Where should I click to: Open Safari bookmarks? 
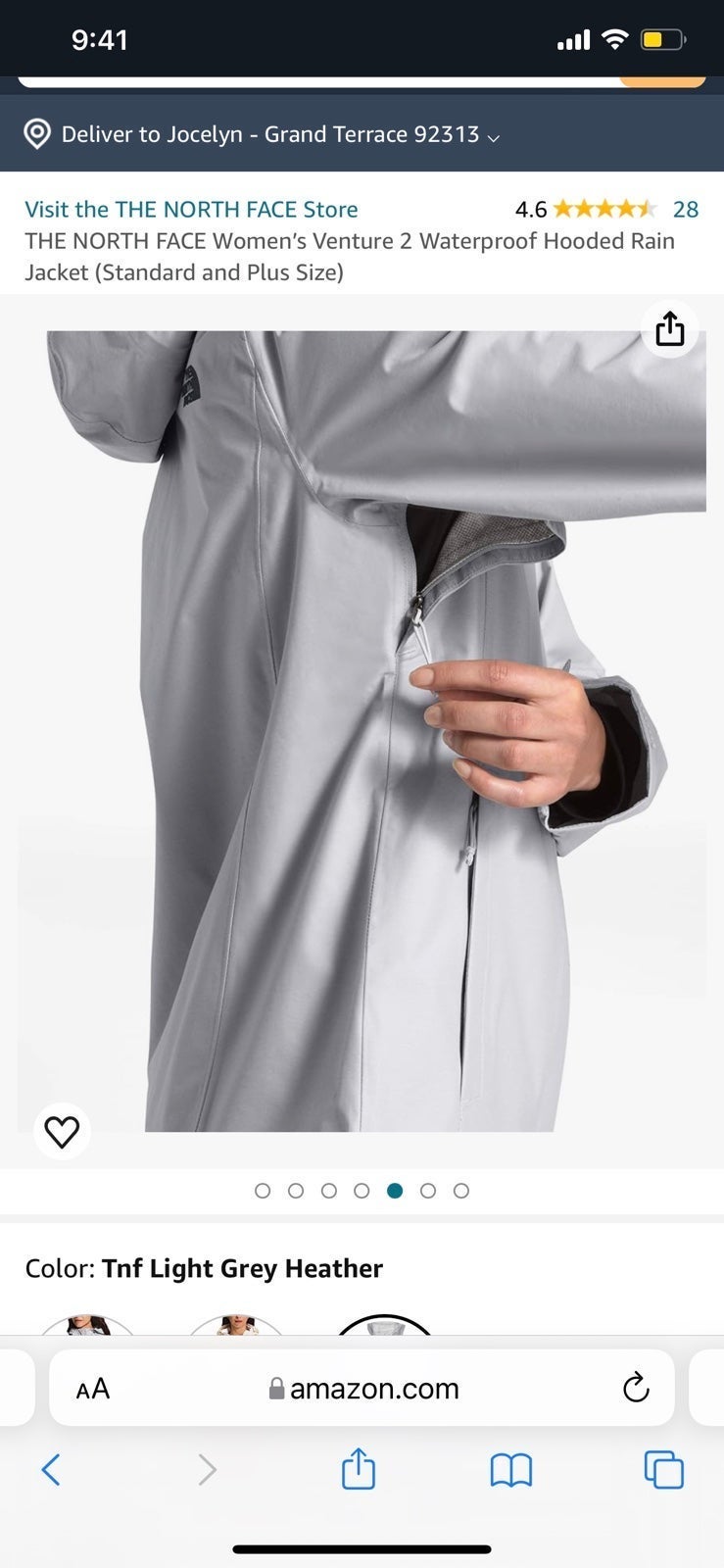coord(510,1469)
